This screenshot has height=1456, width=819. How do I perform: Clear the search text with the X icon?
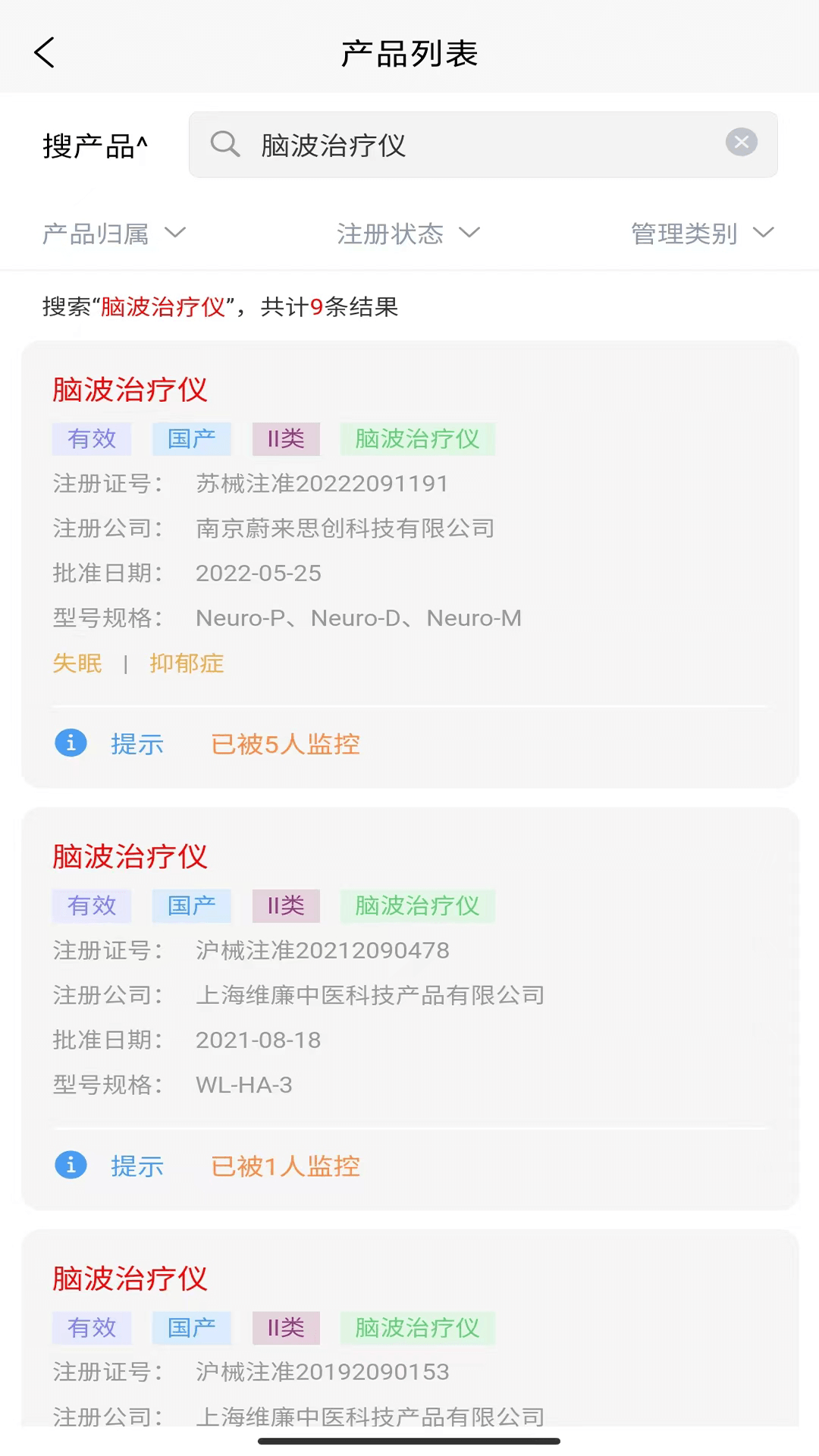pos(741,142)
